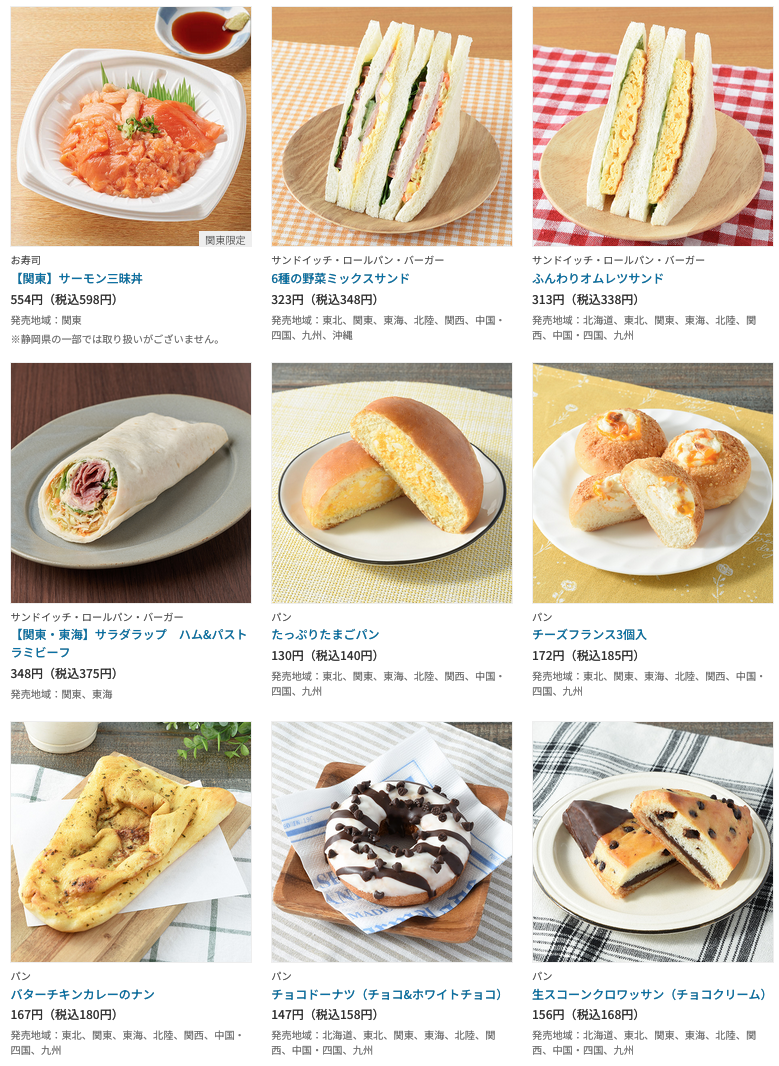This screenshot has height=1066, width=779.
Task: Tap the salmon bowl product image
Action: click(x=131, y=126)
